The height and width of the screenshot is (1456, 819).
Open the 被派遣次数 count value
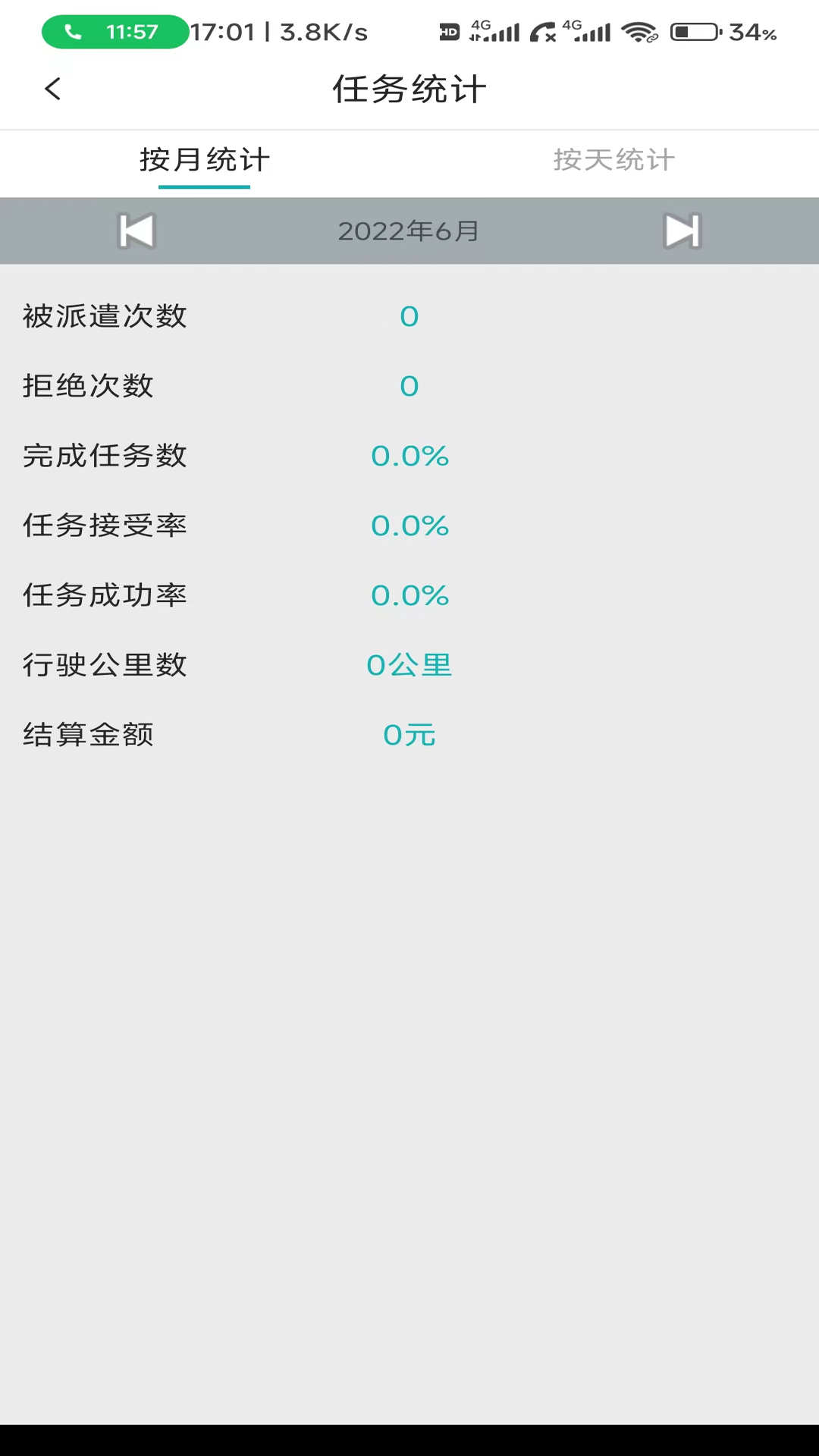[x=409, y=316]
